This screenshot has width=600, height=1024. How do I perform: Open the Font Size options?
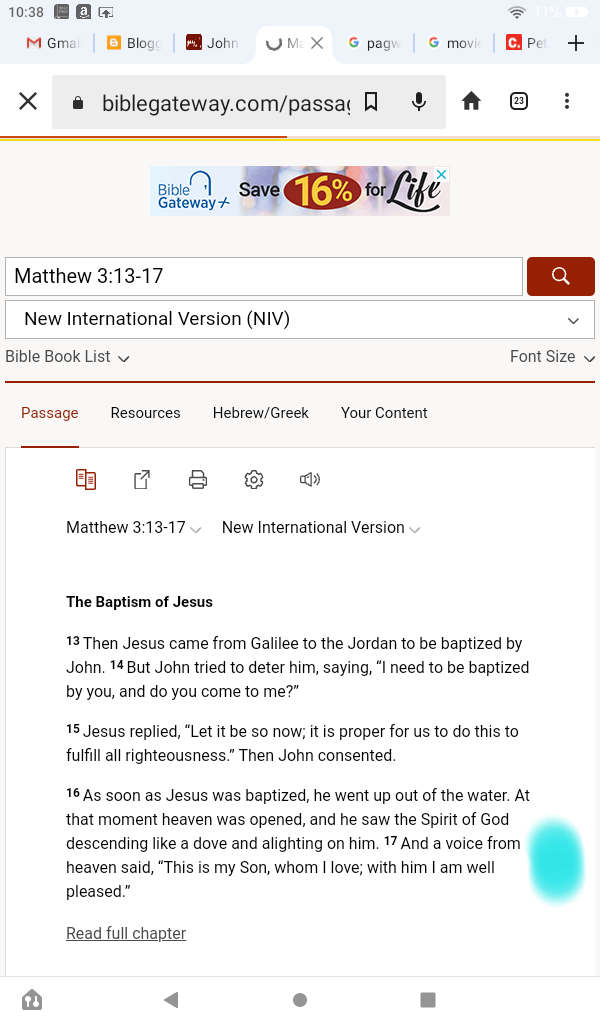[x=552, y=357]
